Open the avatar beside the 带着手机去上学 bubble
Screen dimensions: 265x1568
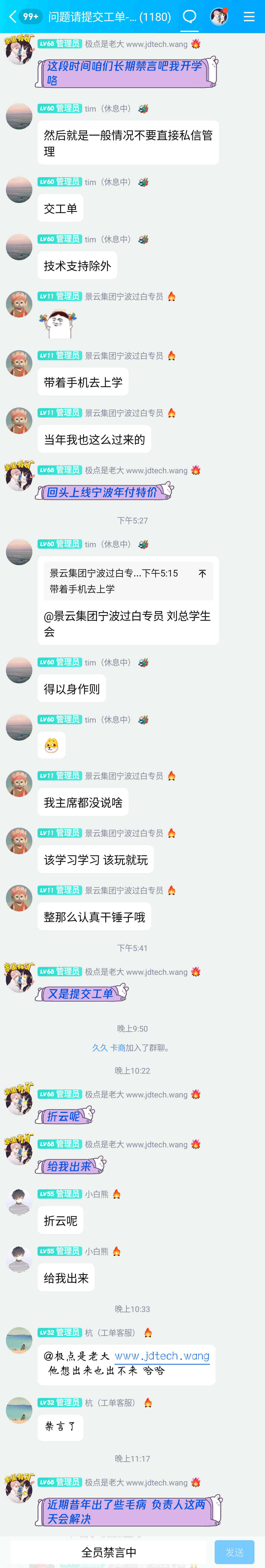coord(19,364)
